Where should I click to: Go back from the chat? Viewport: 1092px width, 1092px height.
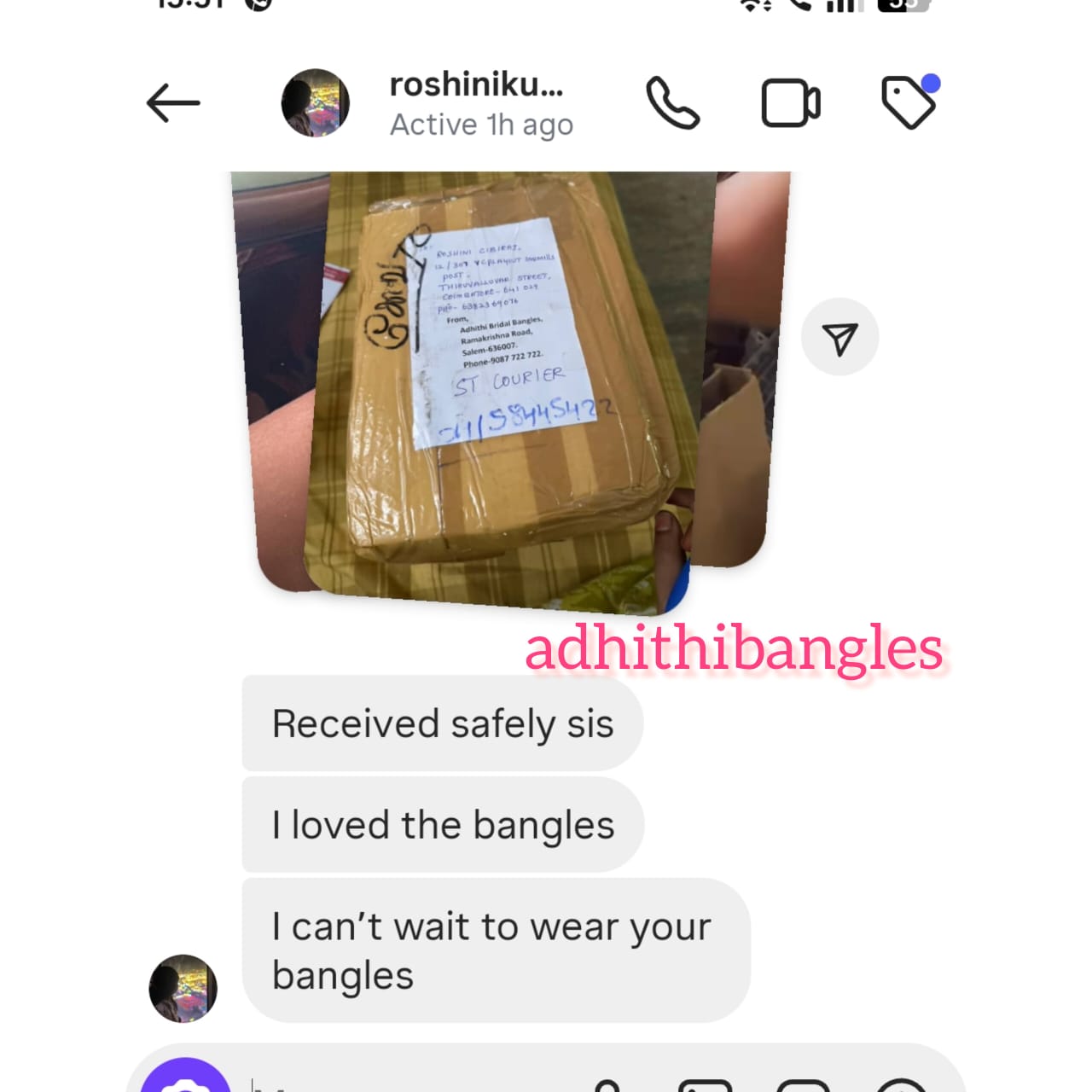[x=173, y=104]
